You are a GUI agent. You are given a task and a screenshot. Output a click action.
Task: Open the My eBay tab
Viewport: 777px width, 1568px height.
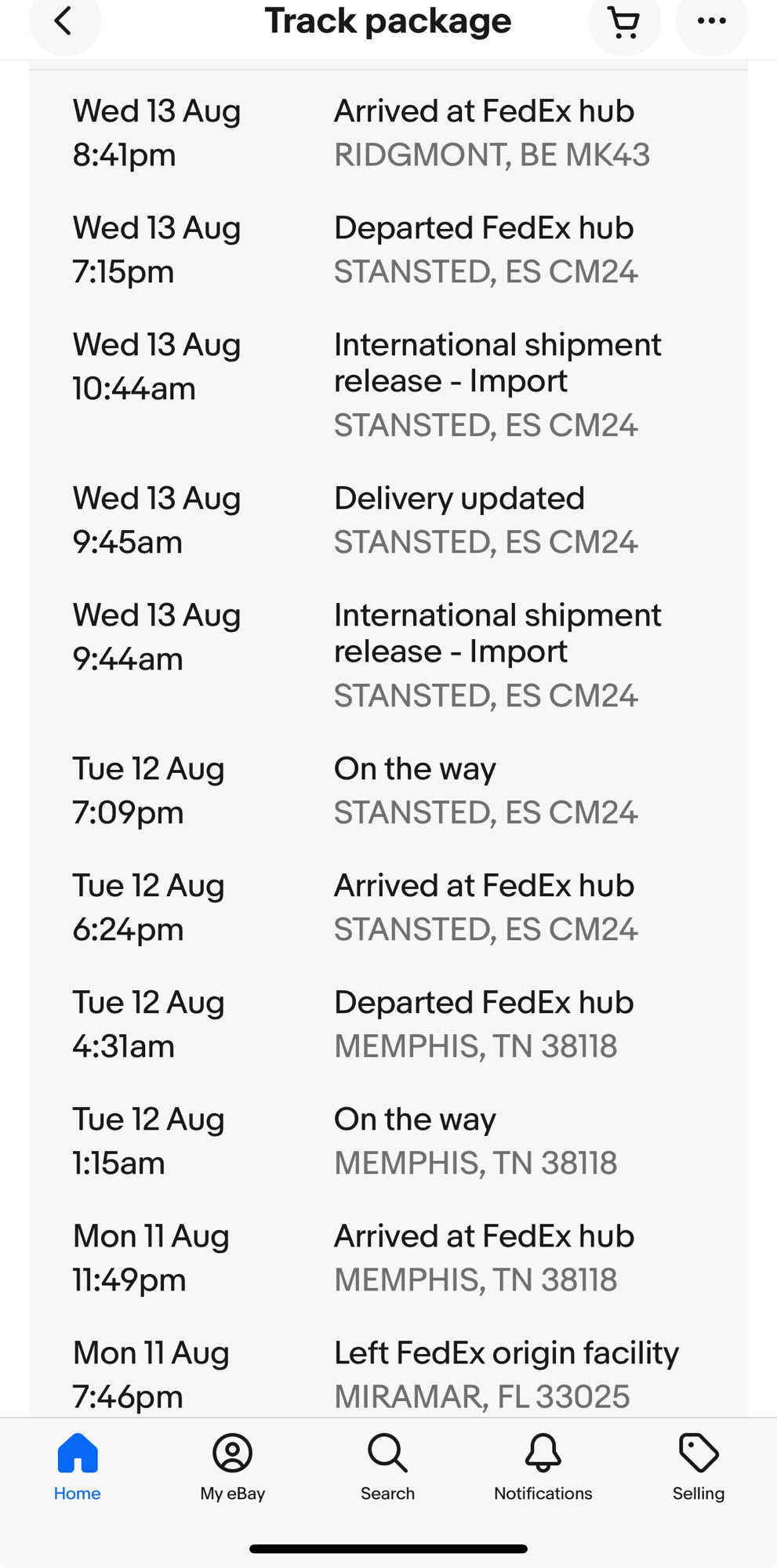point(232,1466)
